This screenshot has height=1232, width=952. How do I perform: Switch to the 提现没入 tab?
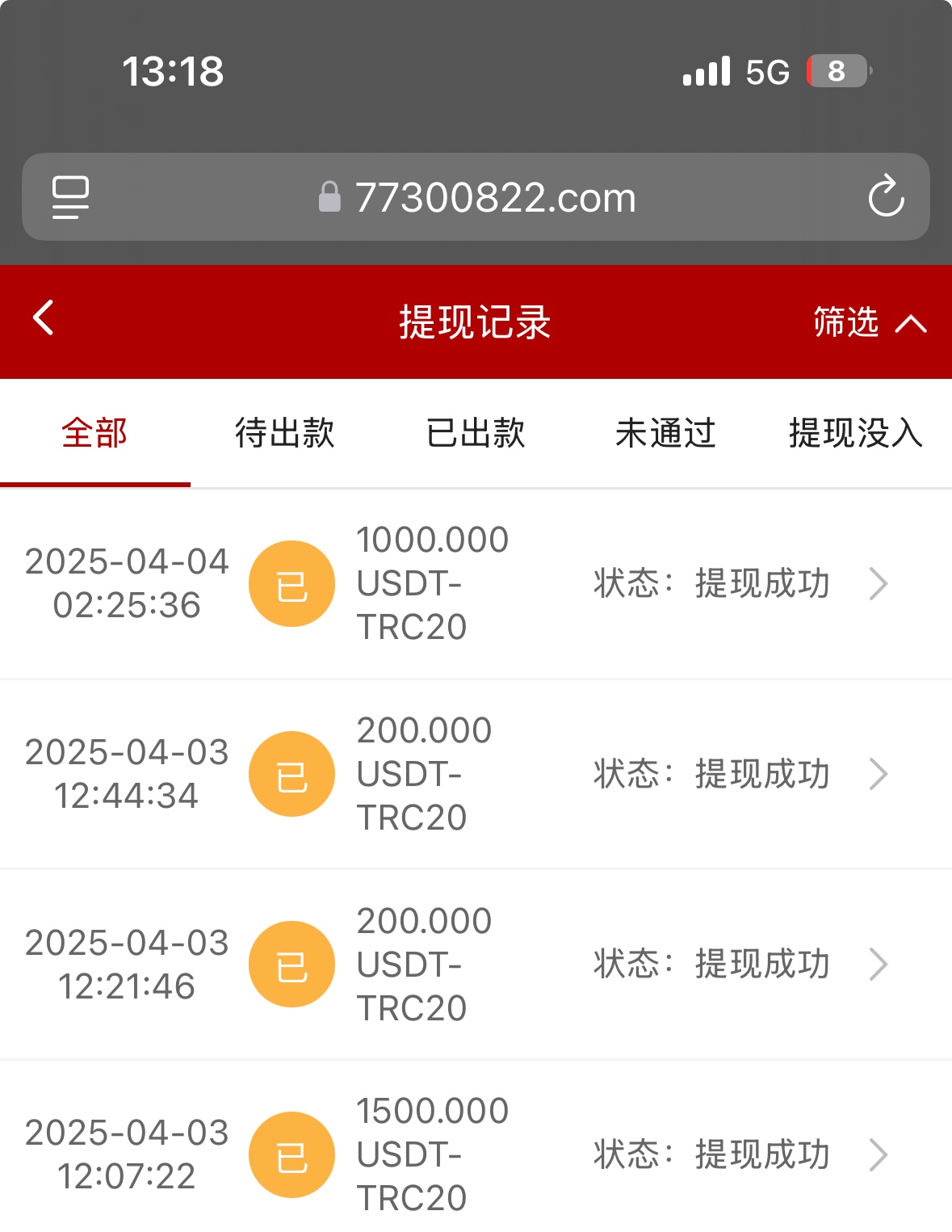tap(855, 433)
